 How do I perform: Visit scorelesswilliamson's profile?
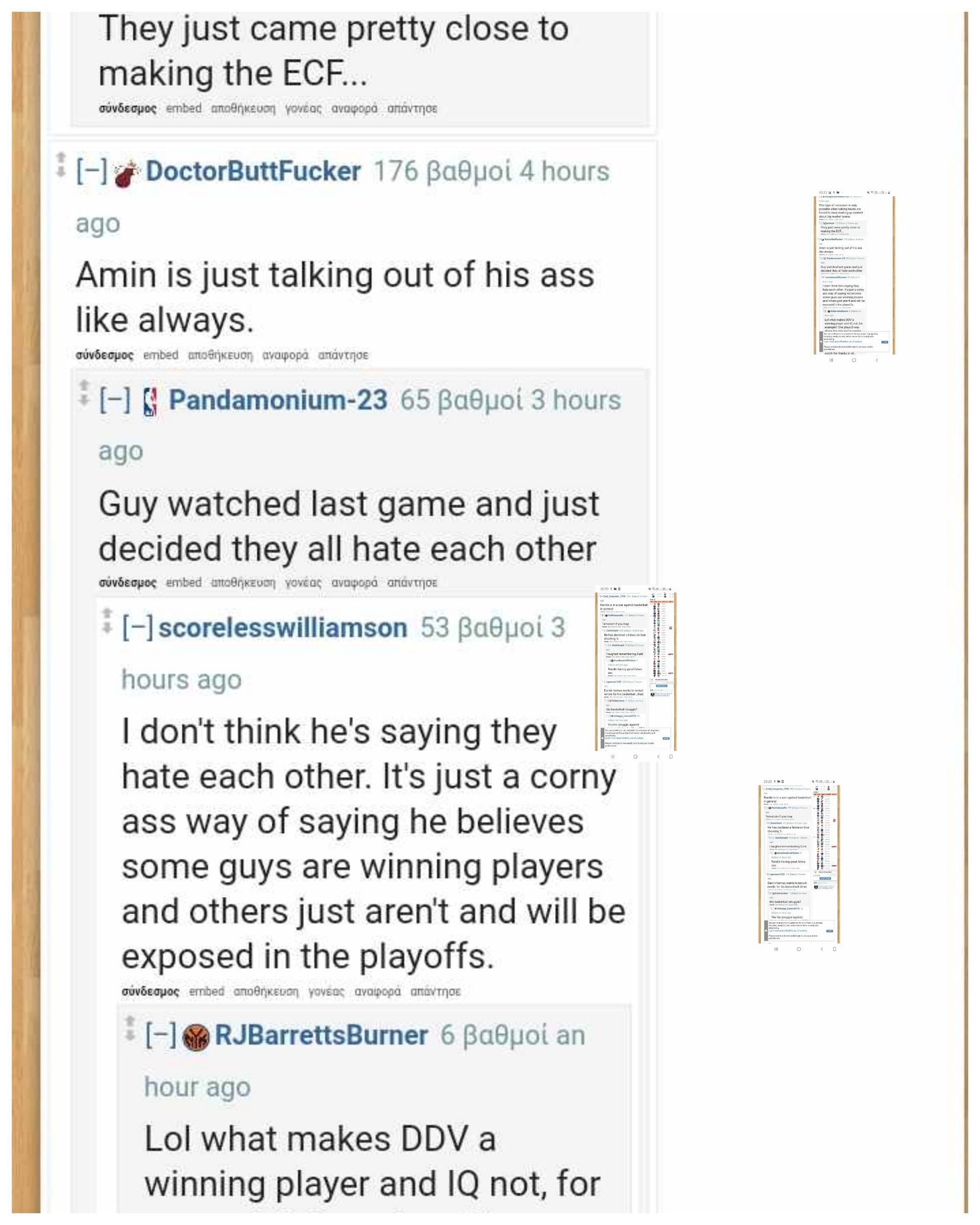[282, 628]
